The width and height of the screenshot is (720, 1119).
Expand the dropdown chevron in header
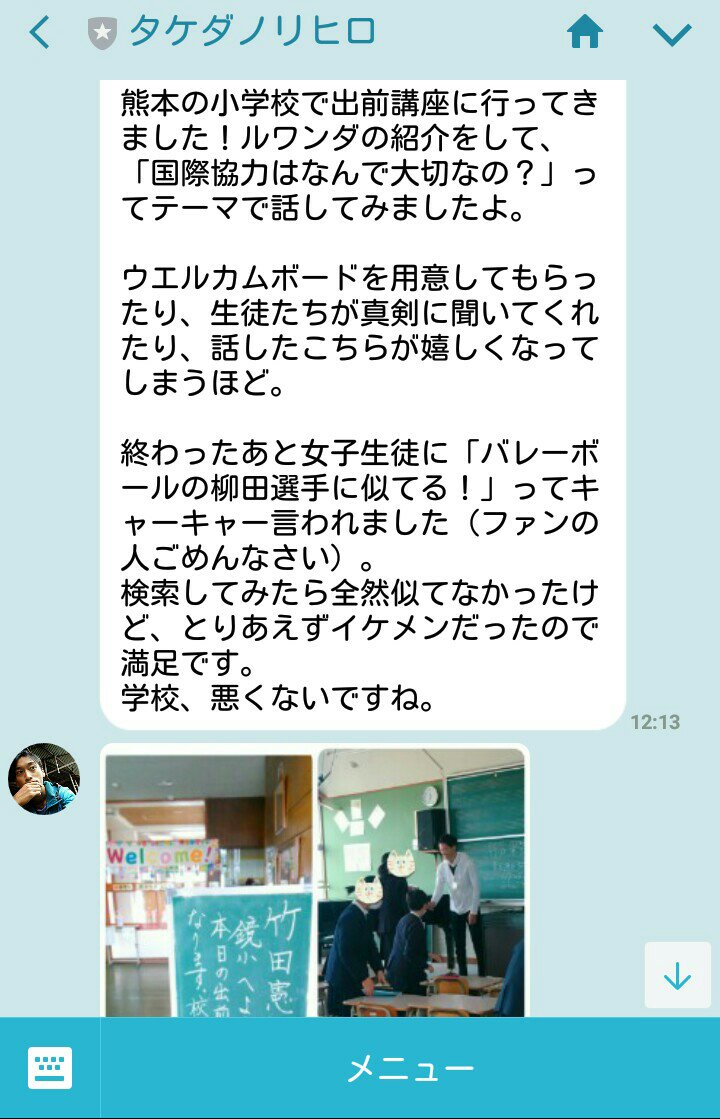(x=672, y=34)
